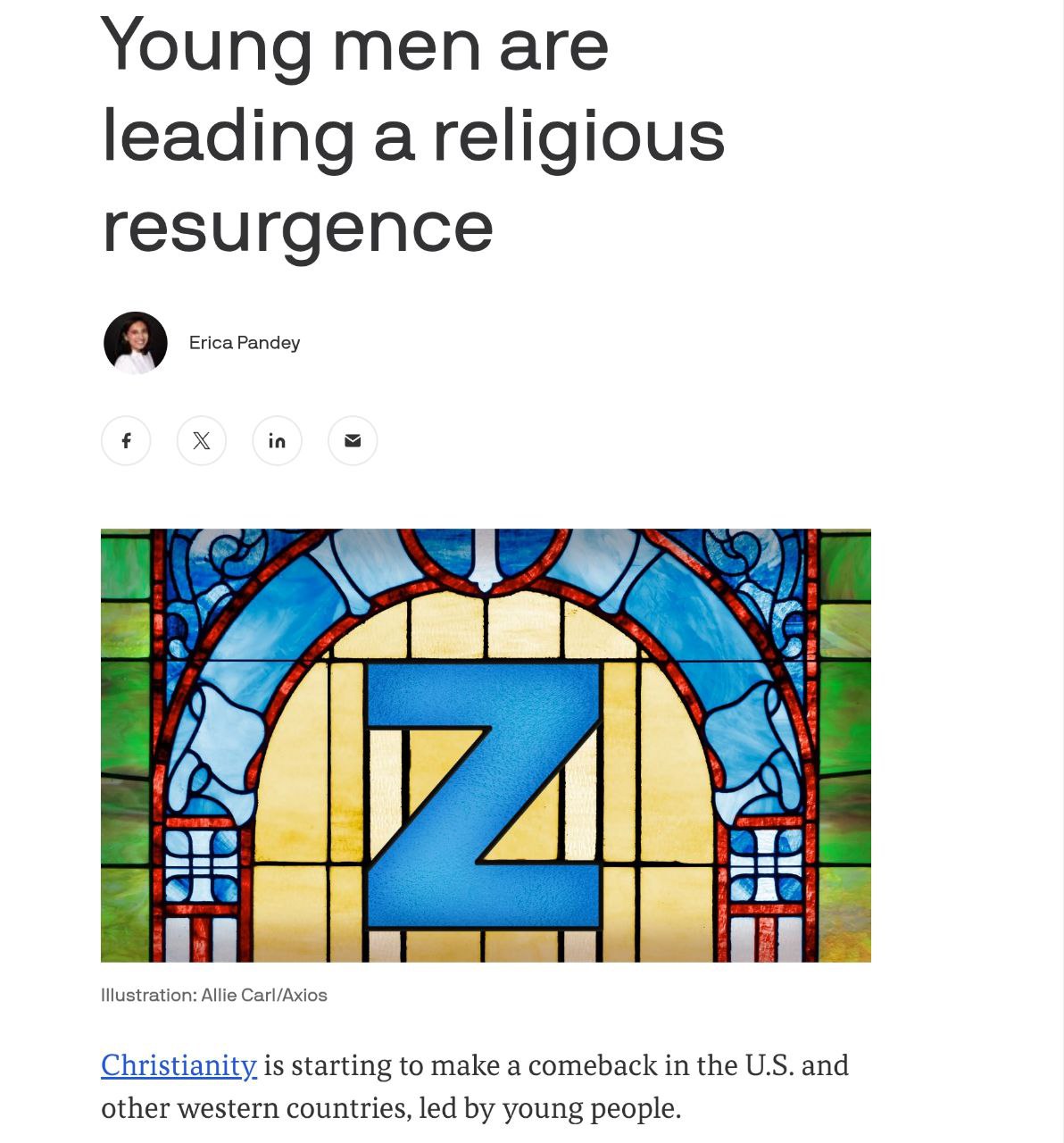Share the article on LinkedIn

(x=277, y=440)
